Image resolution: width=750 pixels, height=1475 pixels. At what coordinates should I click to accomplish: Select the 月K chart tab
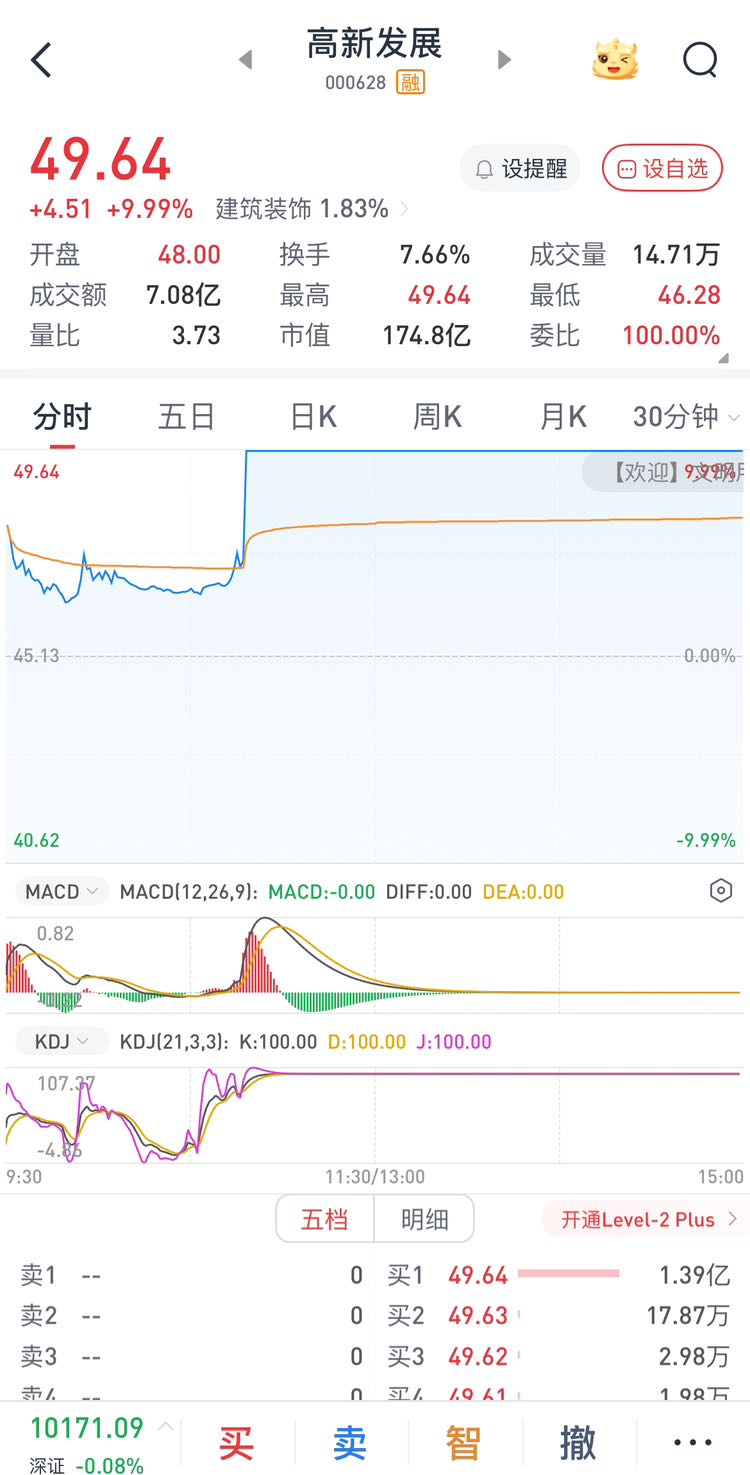[x=563, y=416]
